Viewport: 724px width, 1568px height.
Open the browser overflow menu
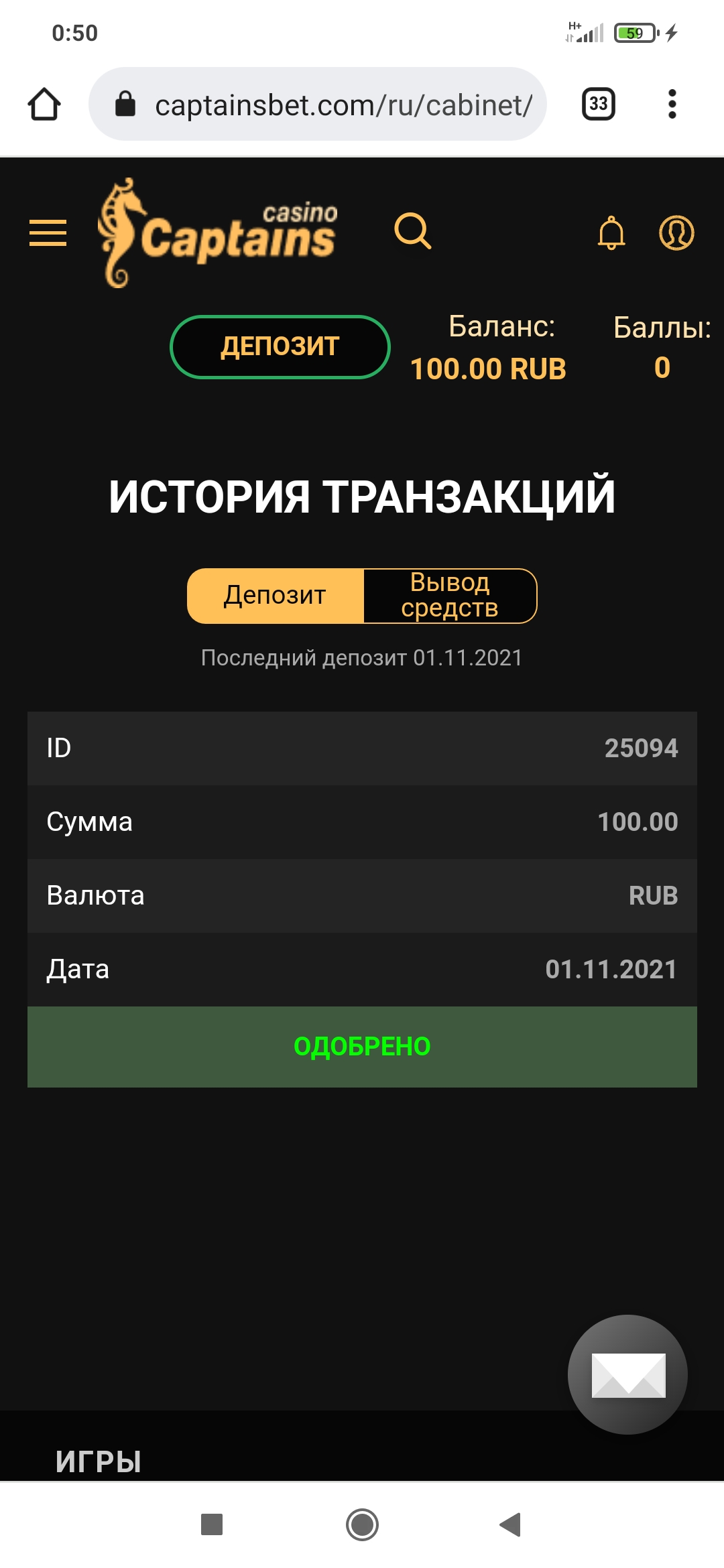tap(672, 105)
